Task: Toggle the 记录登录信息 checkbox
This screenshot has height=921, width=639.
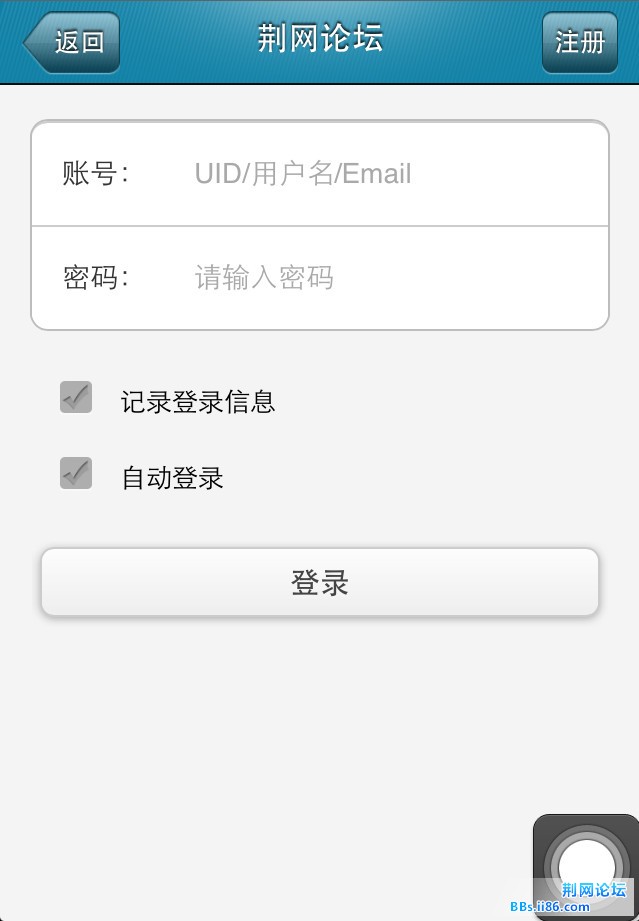Action: point(76,398)
